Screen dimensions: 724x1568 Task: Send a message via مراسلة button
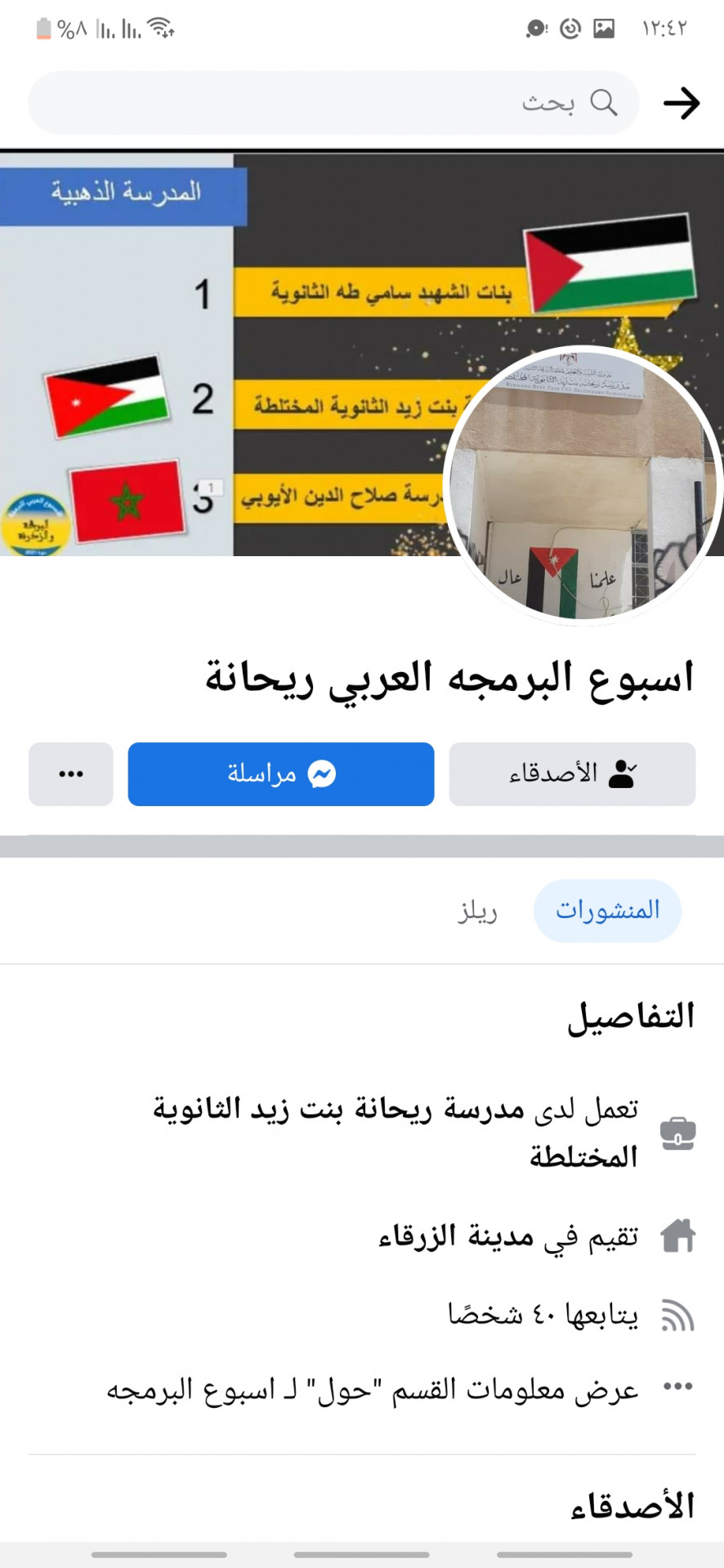[x=280, y=773]
